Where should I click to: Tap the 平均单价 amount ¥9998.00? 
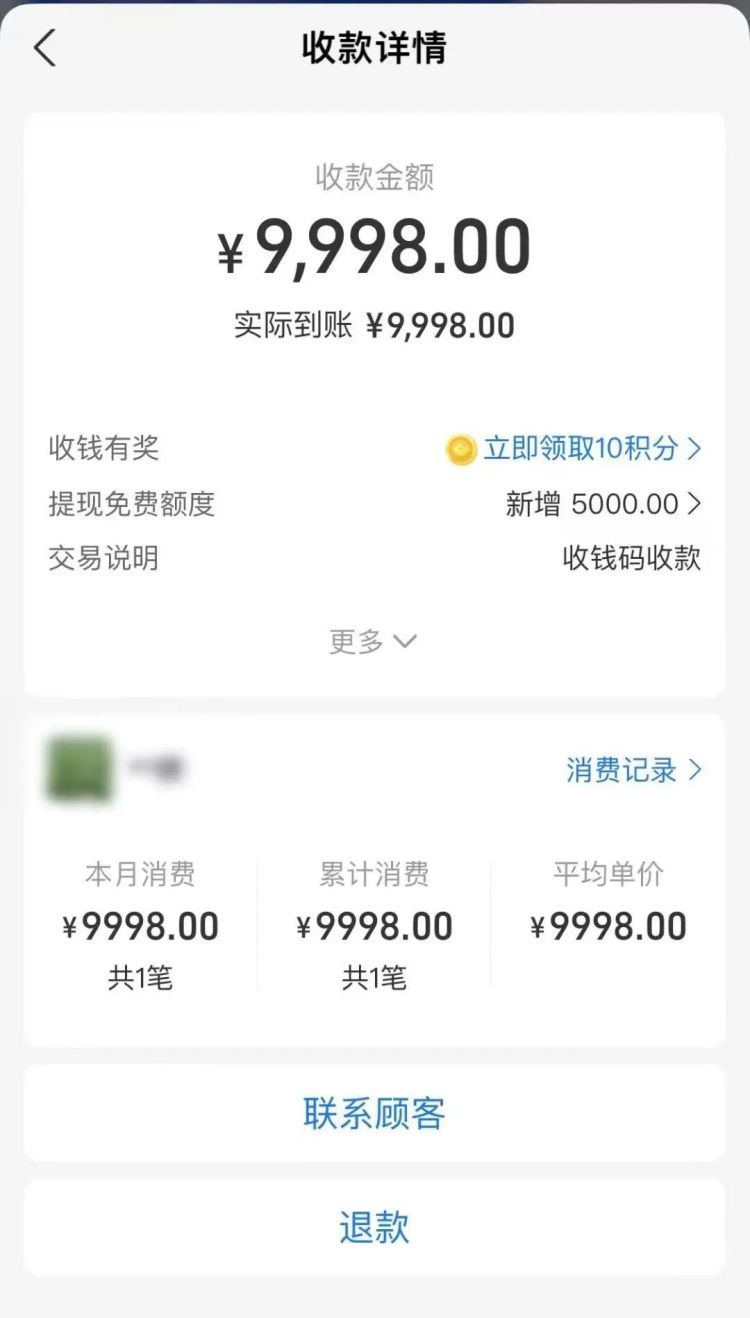pos(608,926)
